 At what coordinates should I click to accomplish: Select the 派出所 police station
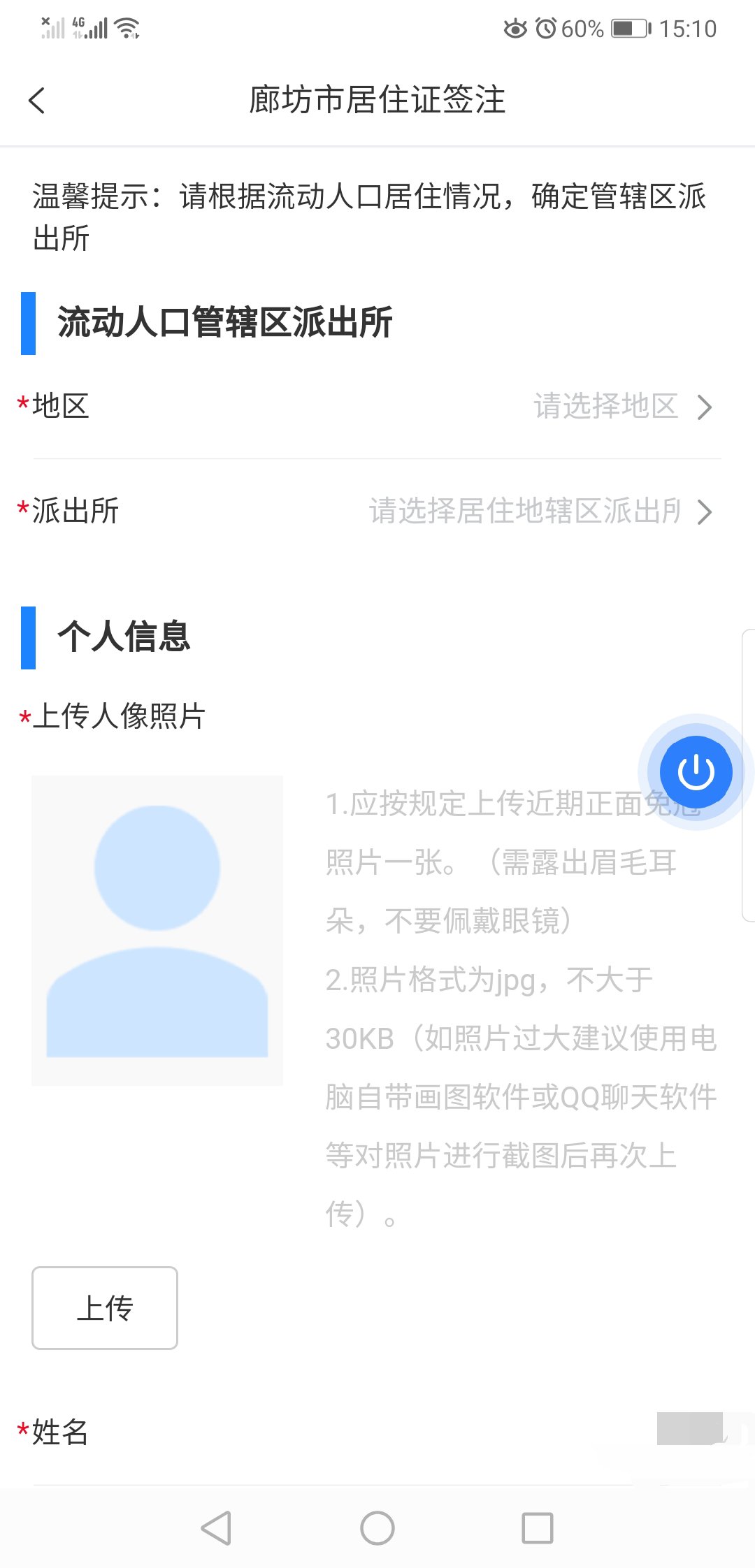[538, 511]
